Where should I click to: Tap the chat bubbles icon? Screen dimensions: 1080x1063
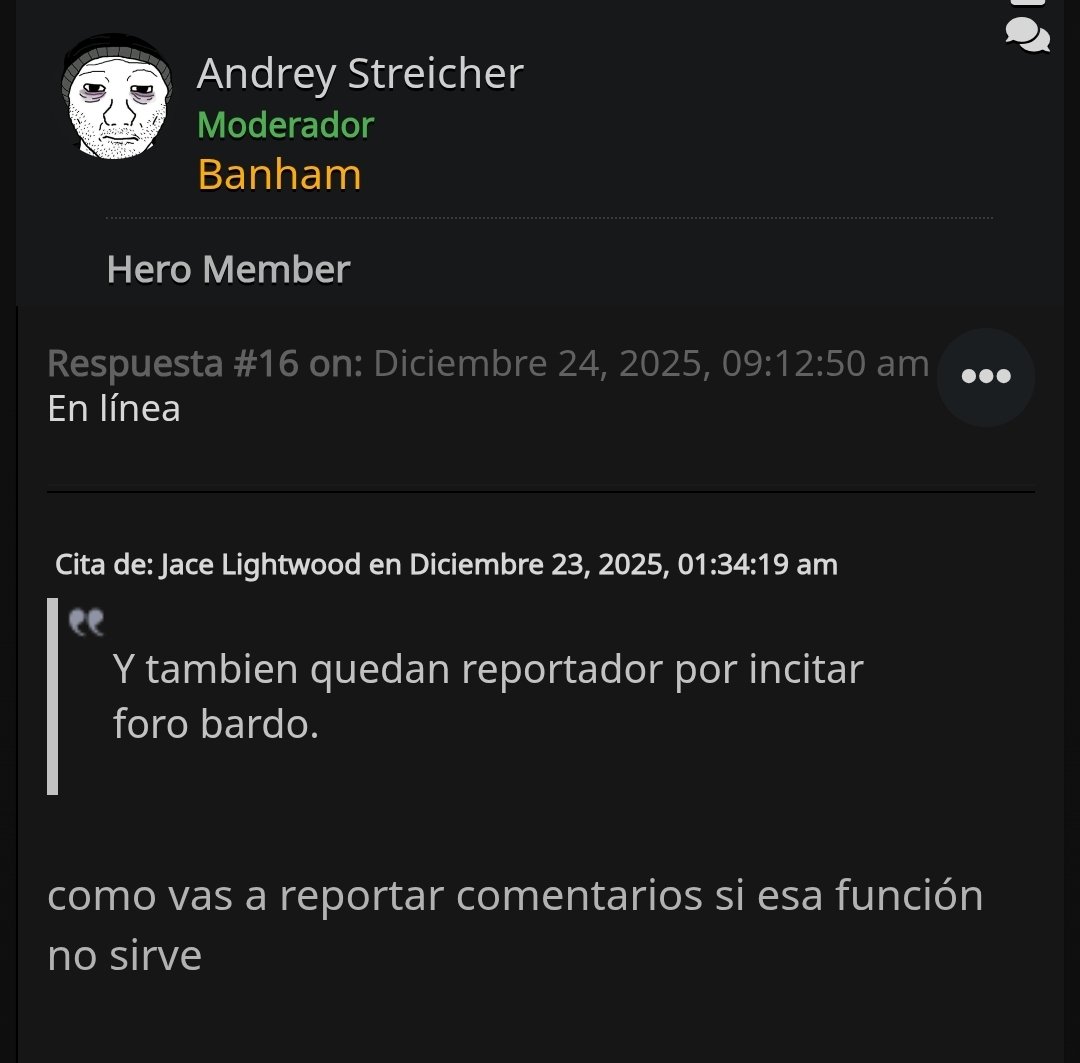click(x=1027, y=36)
